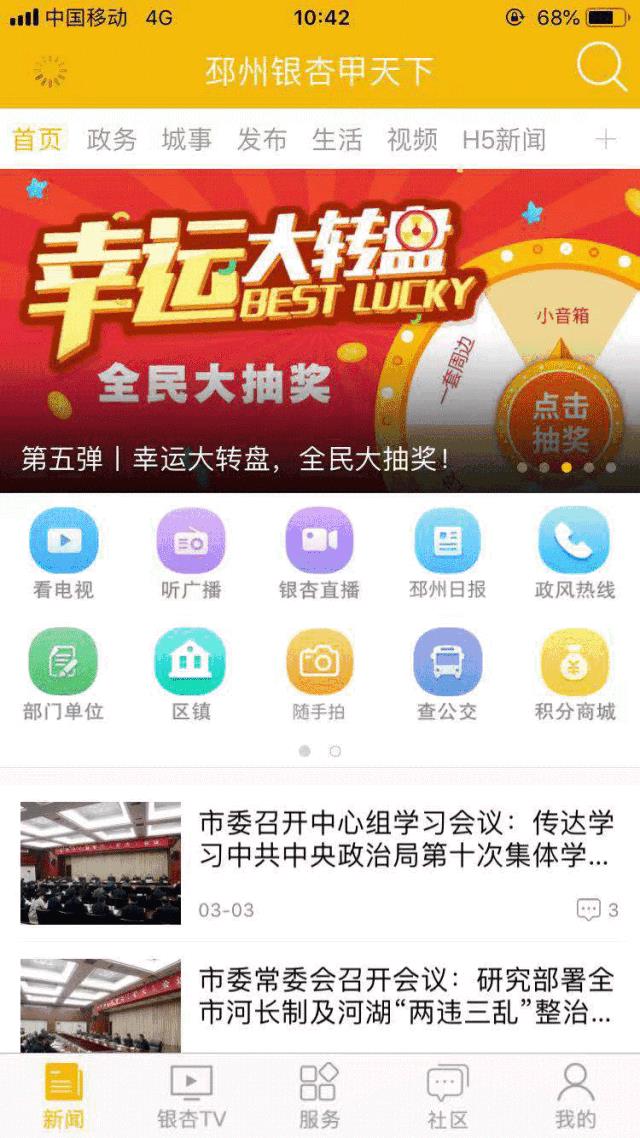Image resolution: width=640 pixels, height=1138 pixels.
Task: Switch to the 城事 tab
Action: click(186, 139)
